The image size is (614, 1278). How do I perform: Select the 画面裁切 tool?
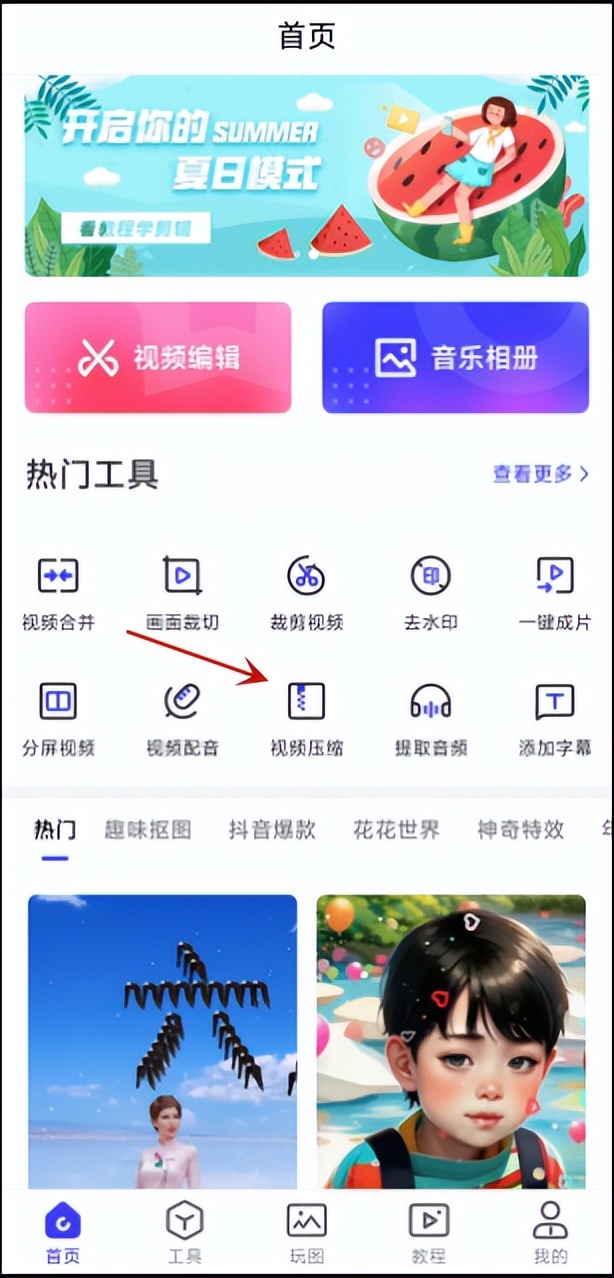(x=182, y=591)
